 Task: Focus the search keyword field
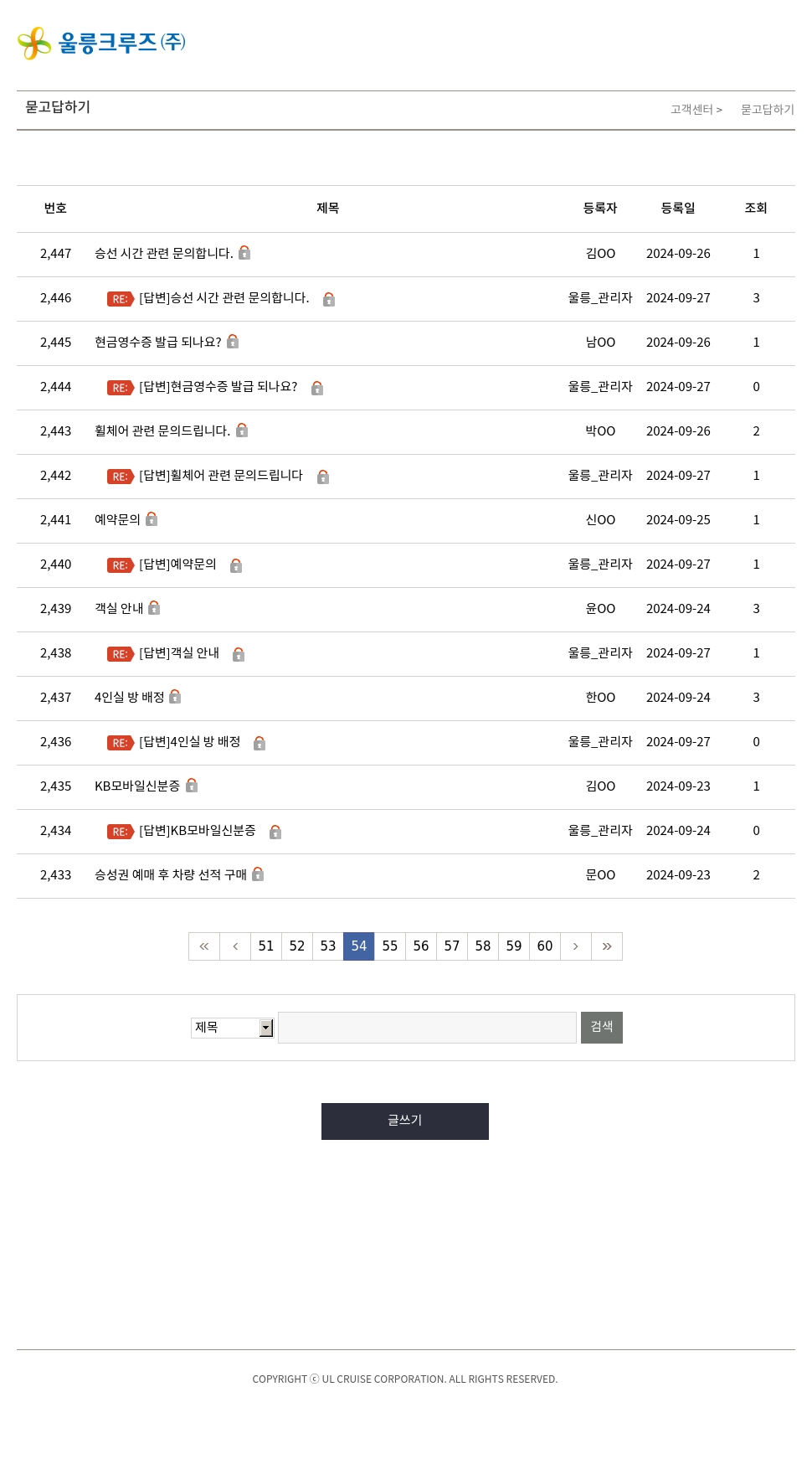click(x=427, y=1028)
